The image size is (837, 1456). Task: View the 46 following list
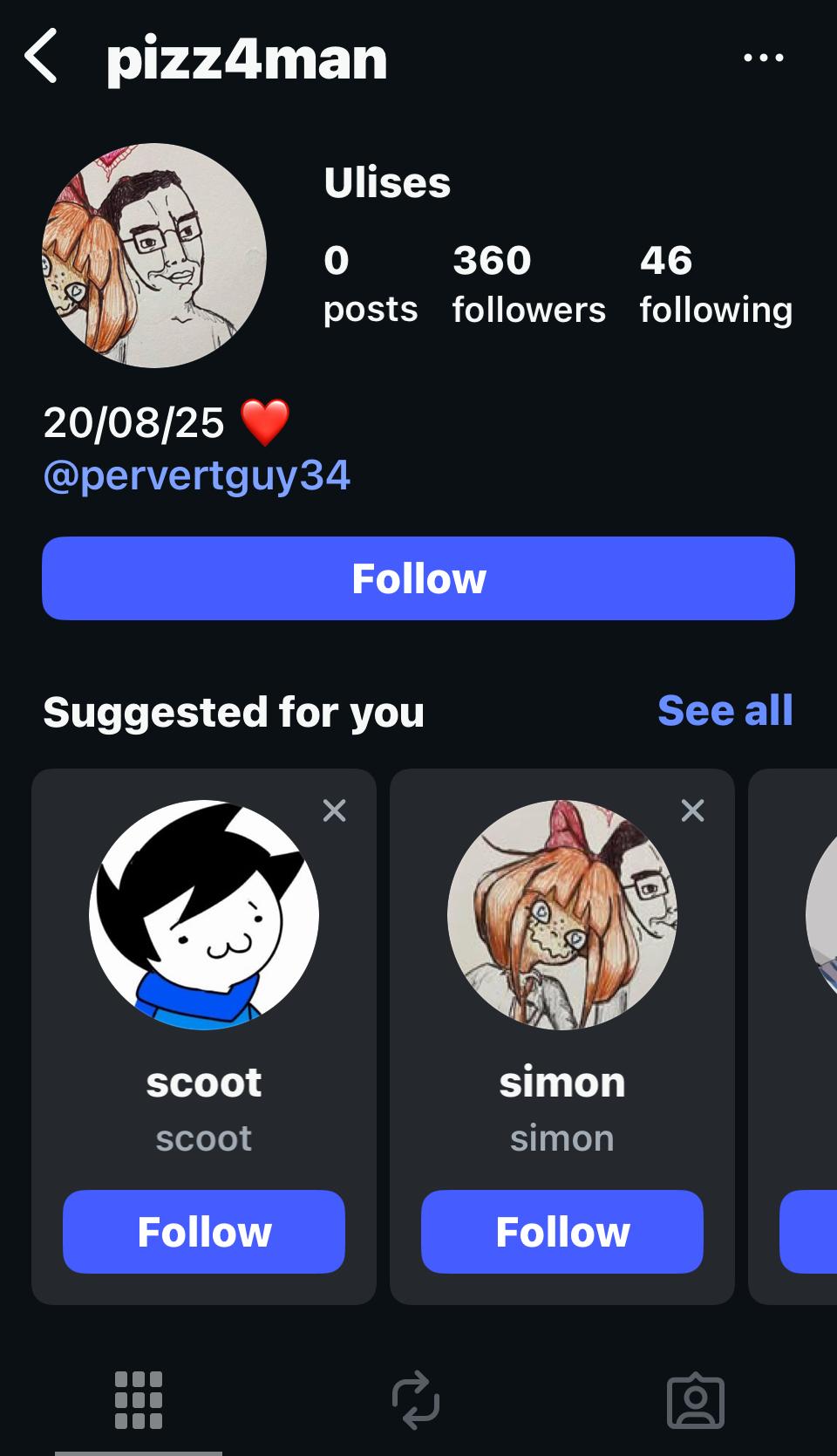(x=715, y=284)
